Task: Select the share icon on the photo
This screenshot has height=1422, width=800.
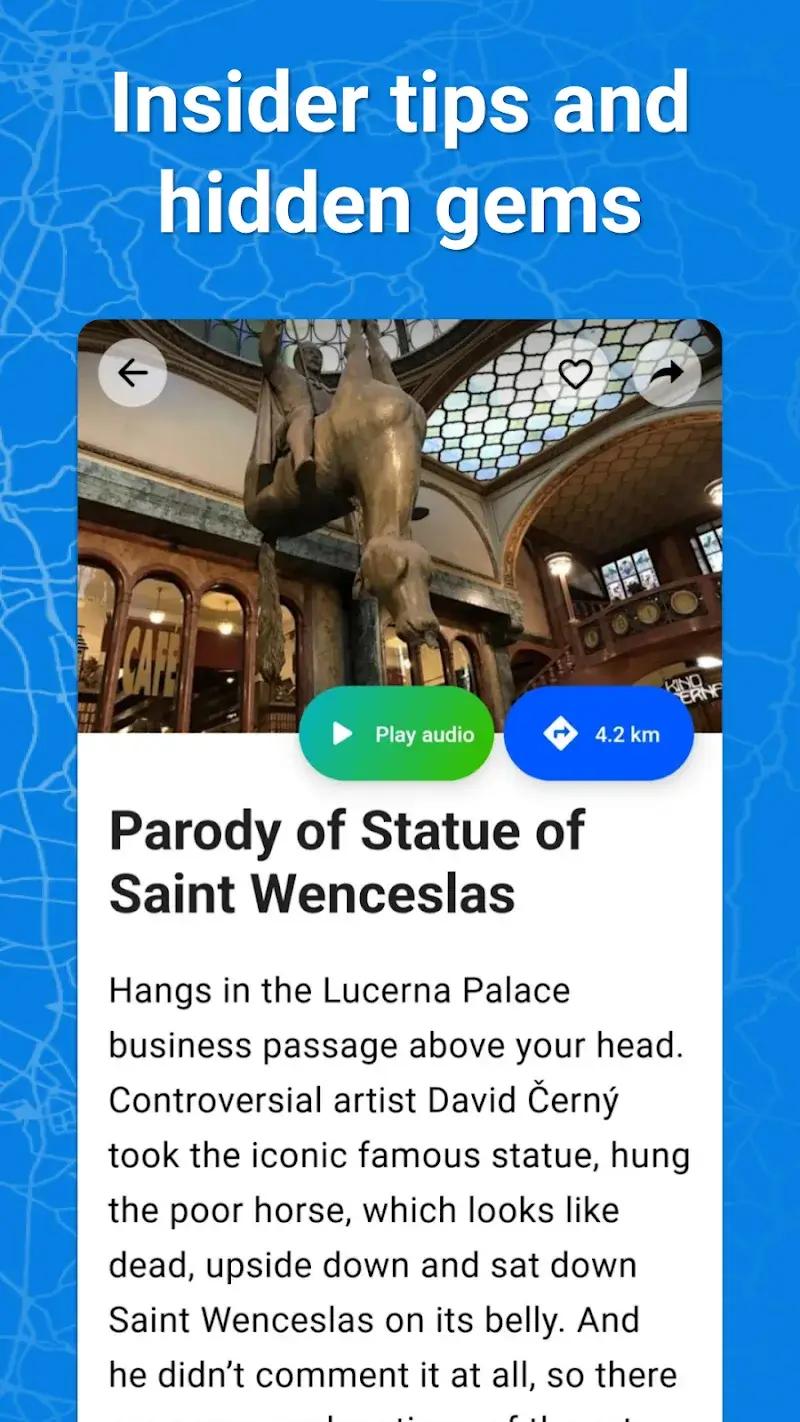Action: [667, 372]
